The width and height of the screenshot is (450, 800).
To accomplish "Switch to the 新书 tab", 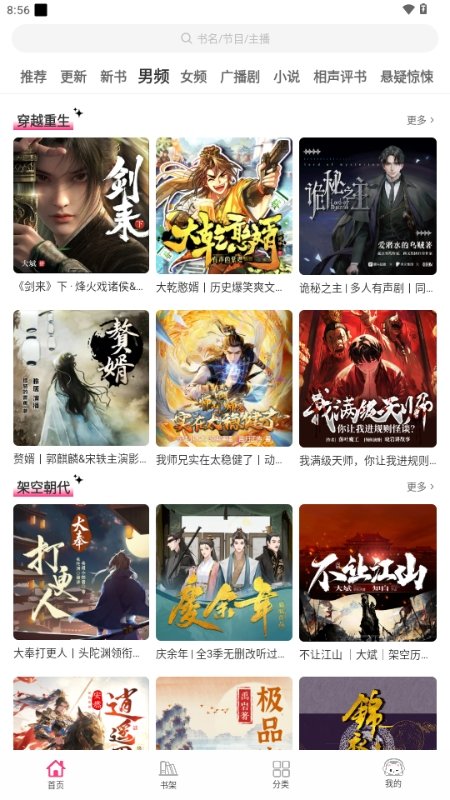I will pyautogui.click(x=113, y=77).
